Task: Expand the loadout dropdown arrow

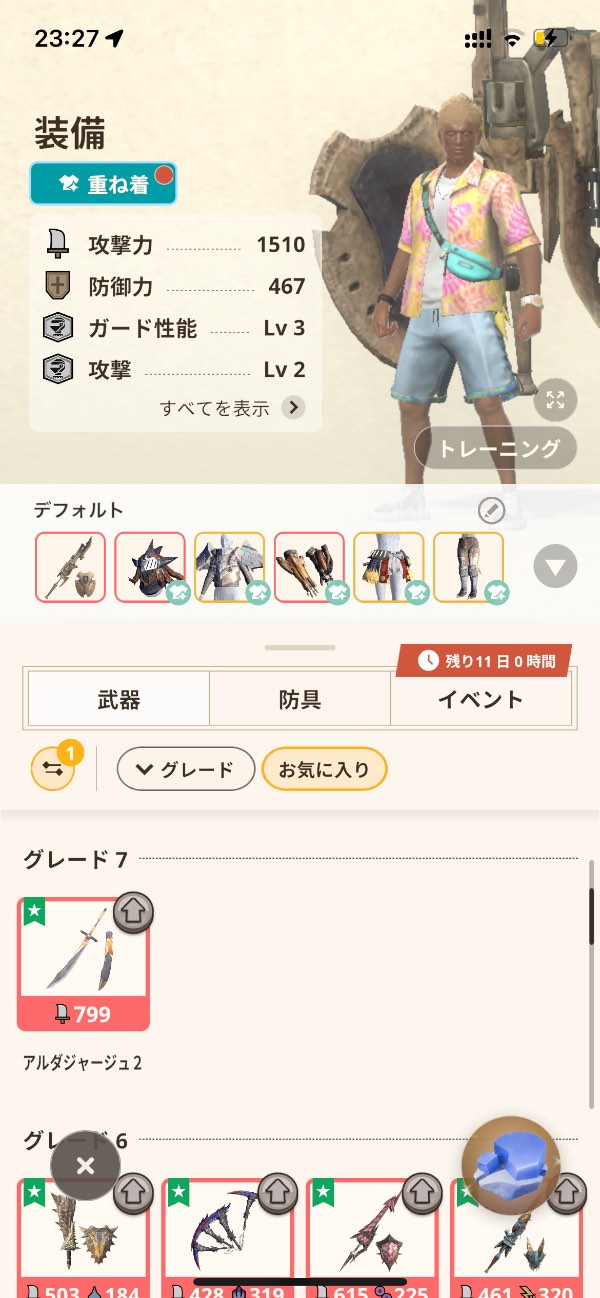Action: 555,568
